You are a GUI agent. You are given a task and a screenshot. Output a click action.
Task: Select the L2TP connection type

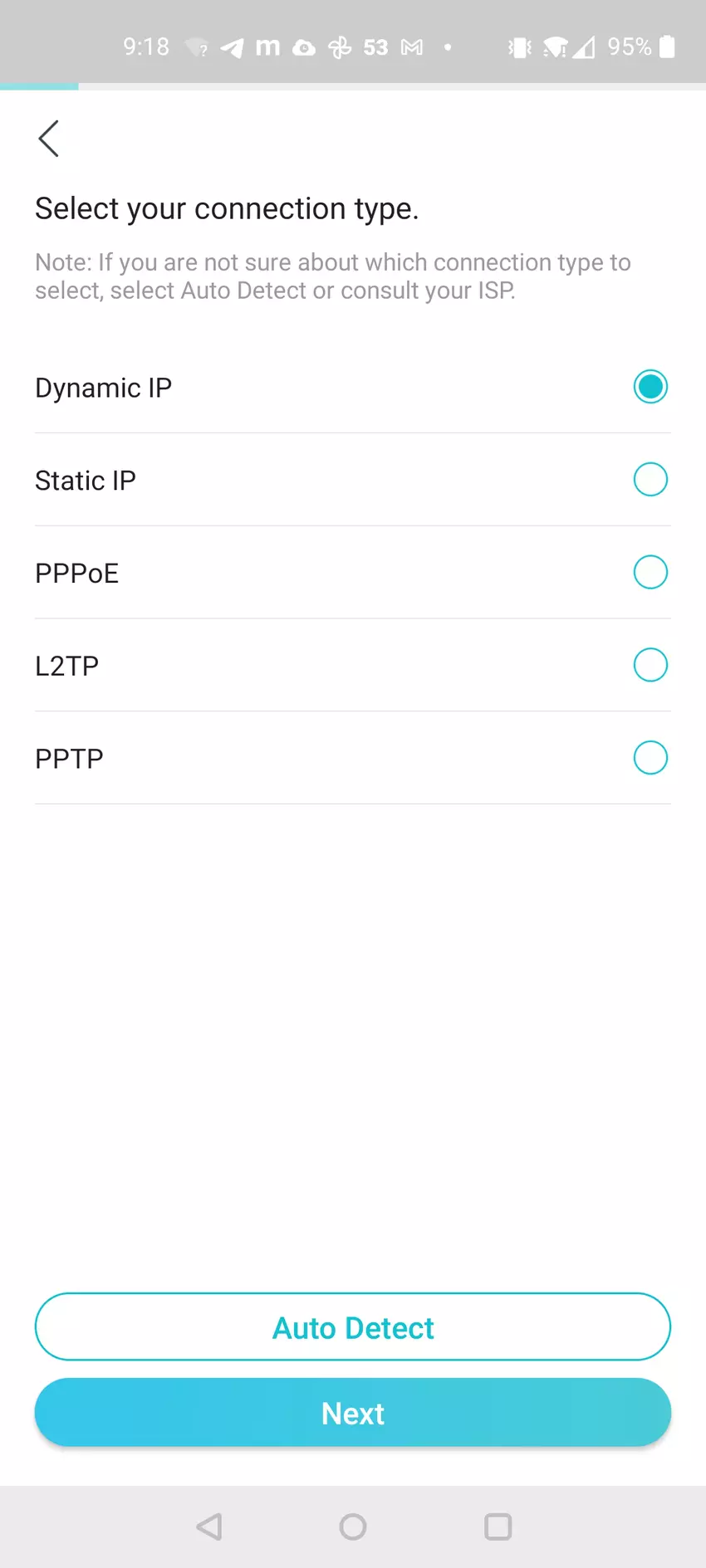click(x=650, y=665)
